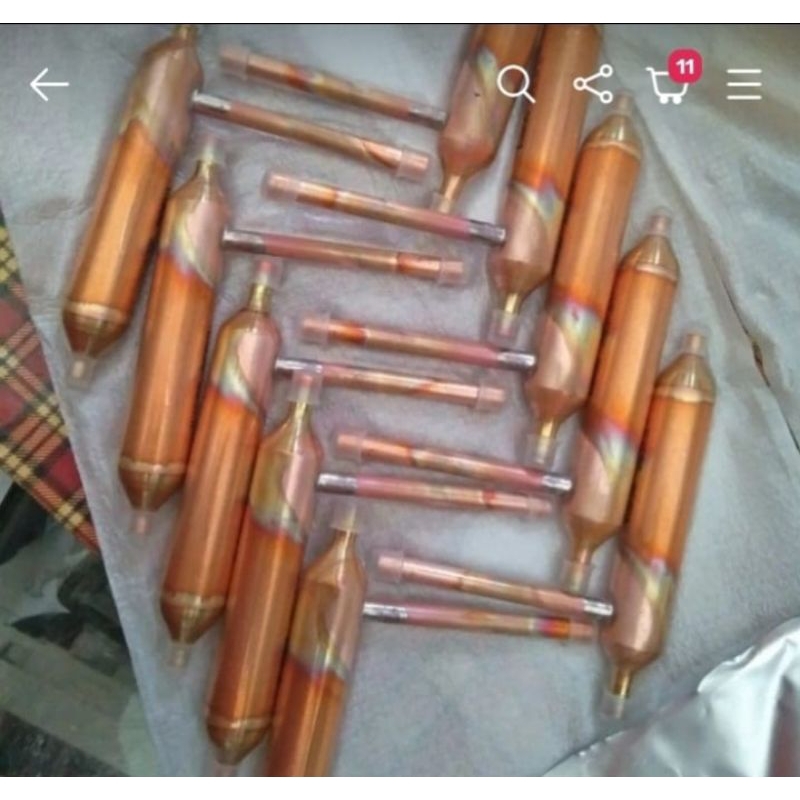The image size is (800, 800).
Task: Go back using the arrow icon
Action: coord(49,85)
